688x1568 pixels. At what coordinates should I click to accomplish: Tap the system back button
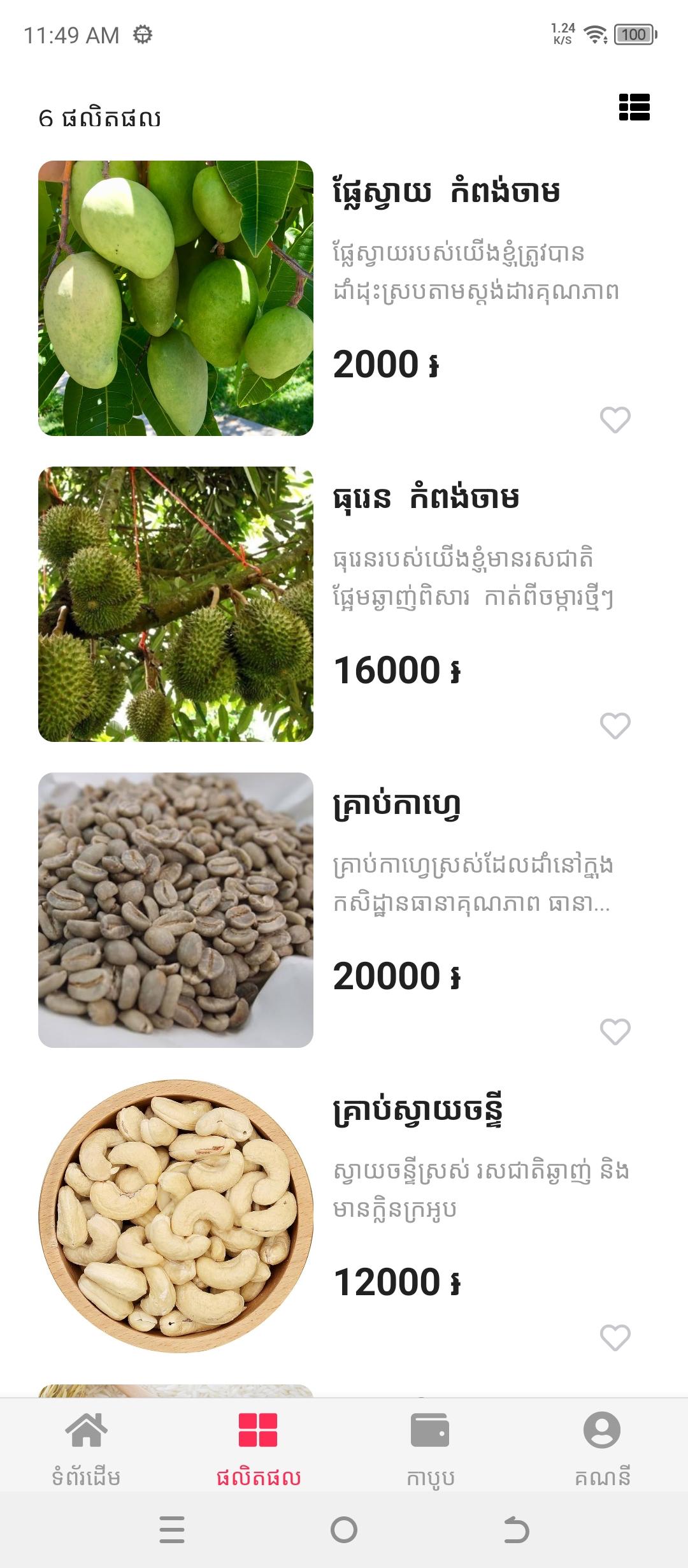[516, 1530]
